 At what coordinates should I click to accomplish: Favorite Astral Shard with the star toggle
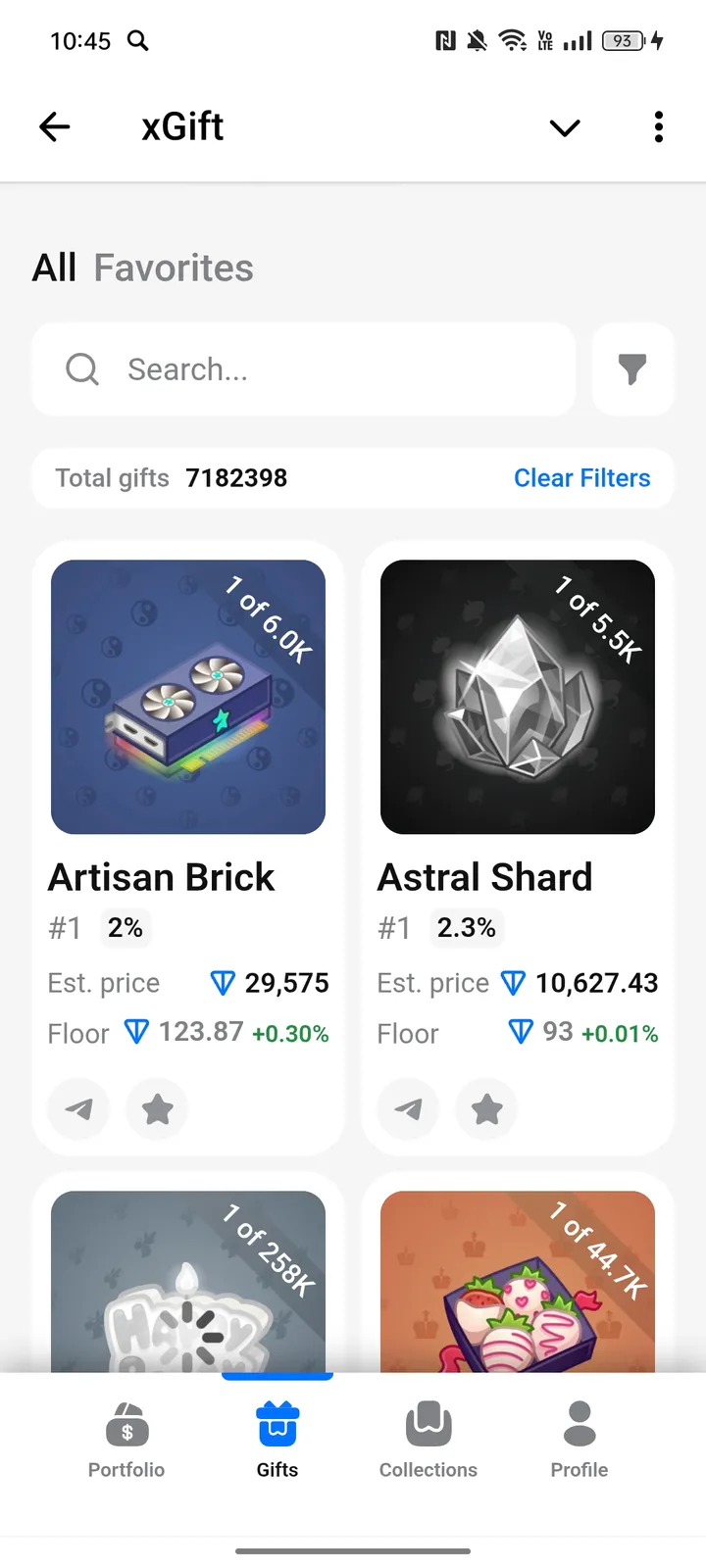point(486,1109)
